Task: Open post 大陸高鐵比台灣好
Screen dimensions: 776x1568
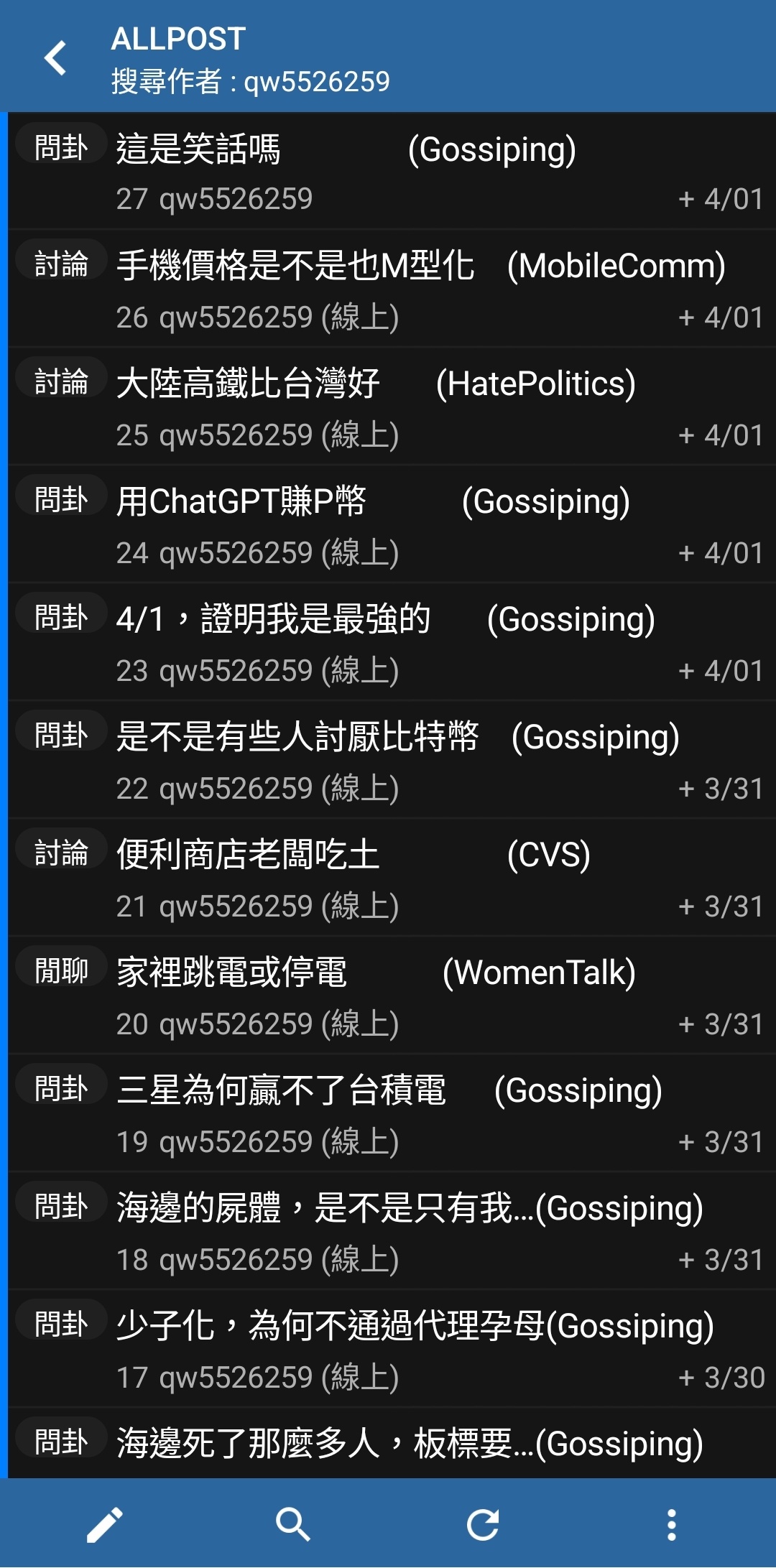Action: tap(392, 407)
